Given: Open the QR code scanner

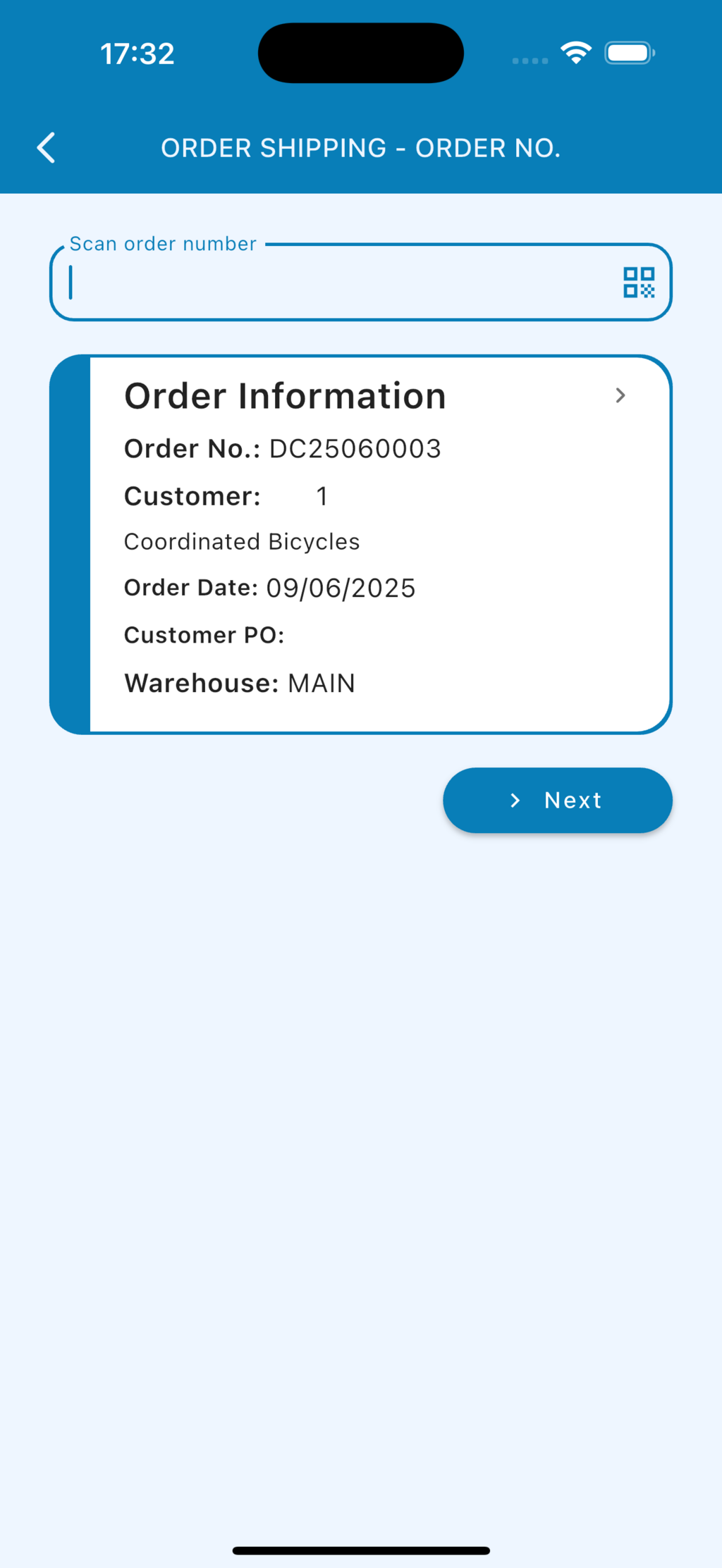Looking at the screenshot, I should point(639,283).
